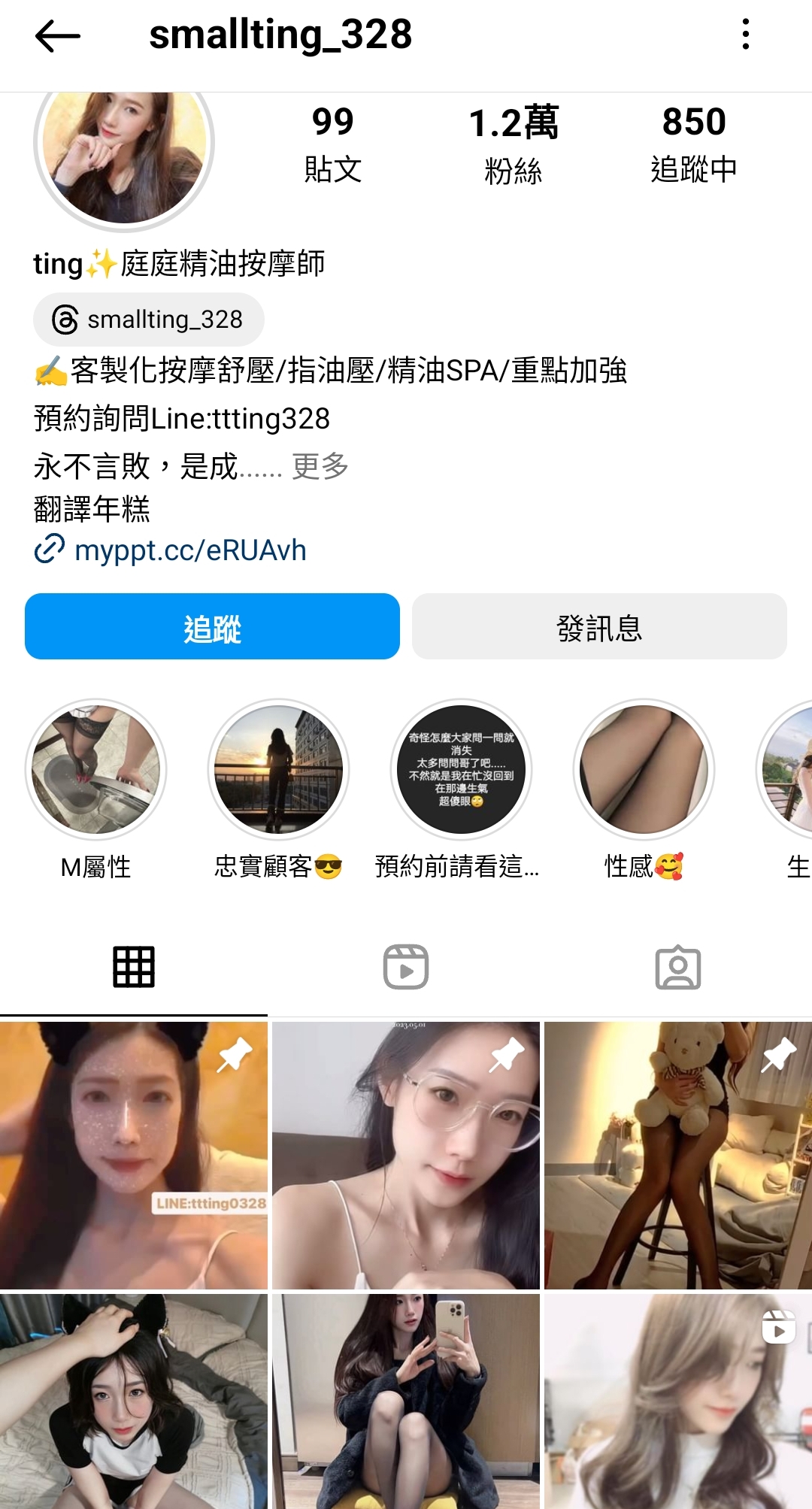Open the pinned post with teddy bear
The width and height of the screenshot is (812, 1509).
point(678,1155)
